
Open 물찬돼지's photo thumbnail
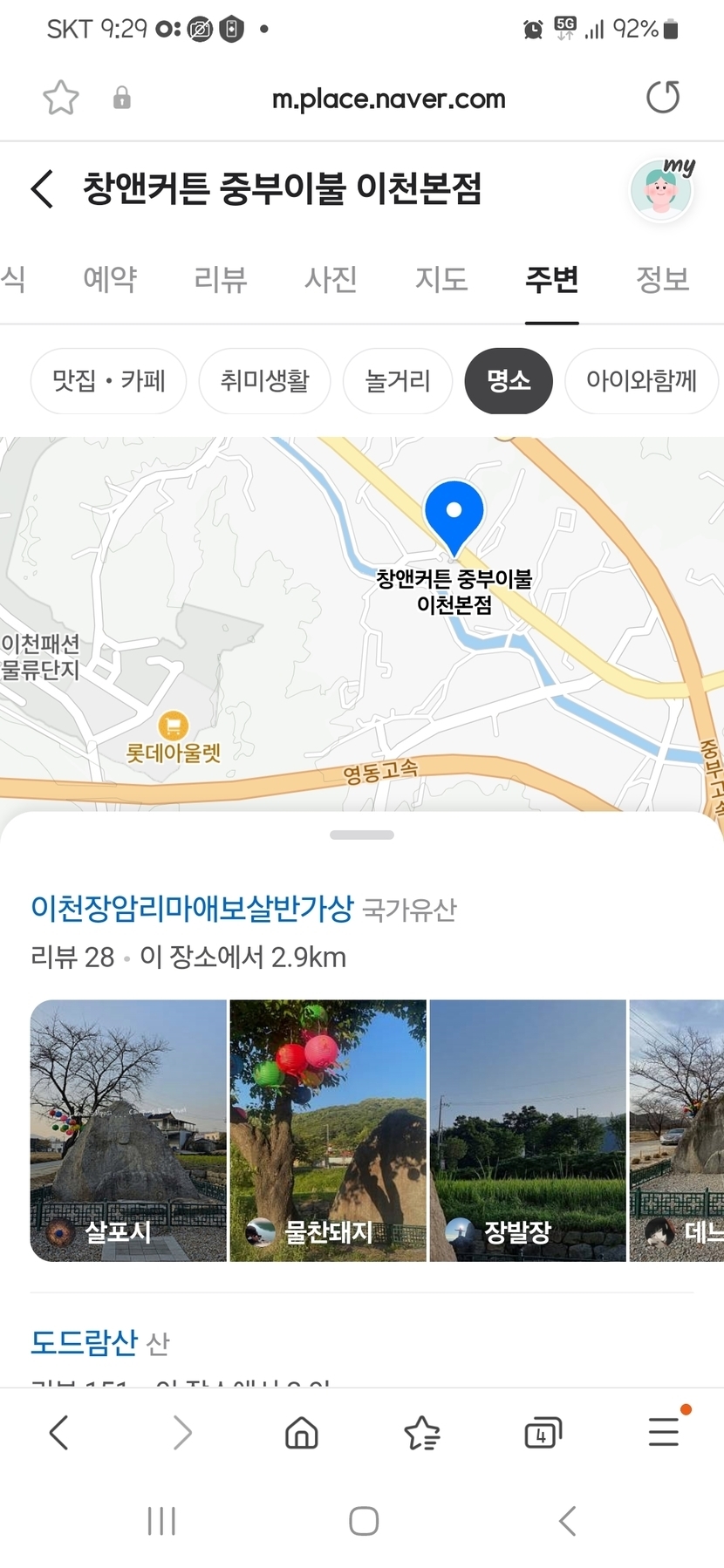tap(328, 1130)
